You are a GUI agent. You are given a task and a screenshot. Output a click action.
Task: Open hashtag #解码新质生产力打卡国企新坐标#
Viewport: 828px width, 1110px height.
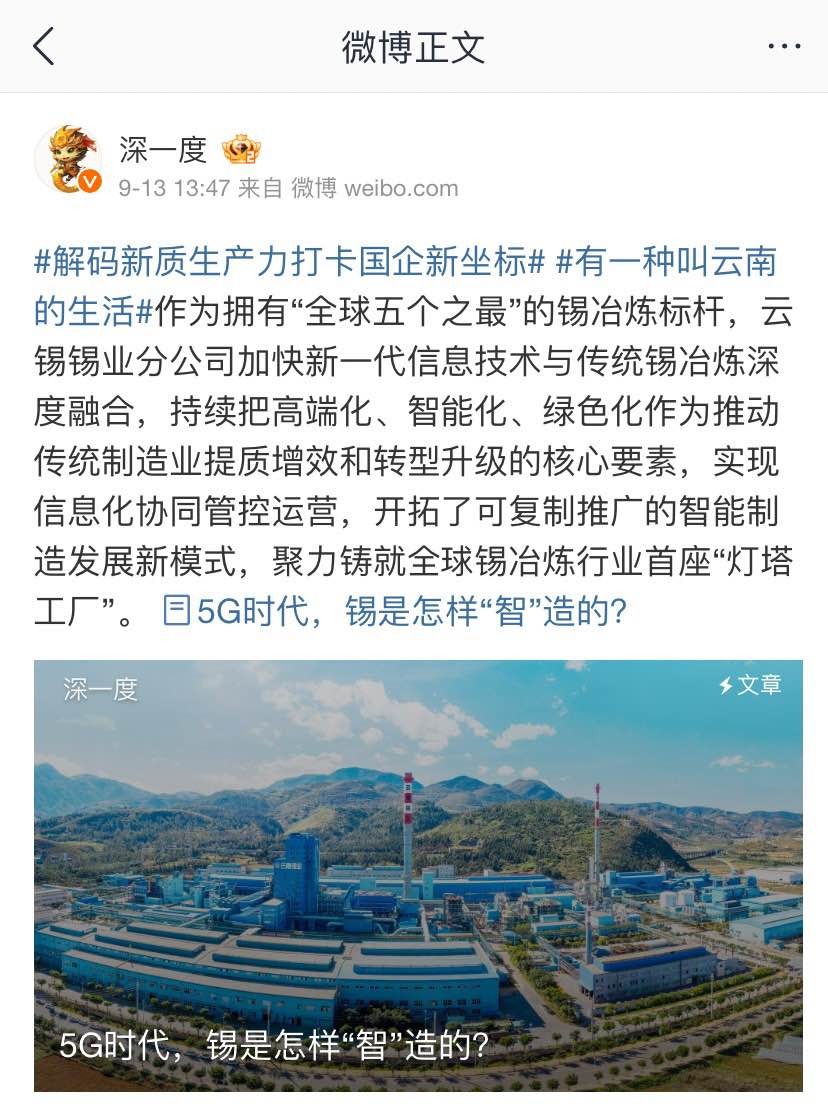(290, 262)
